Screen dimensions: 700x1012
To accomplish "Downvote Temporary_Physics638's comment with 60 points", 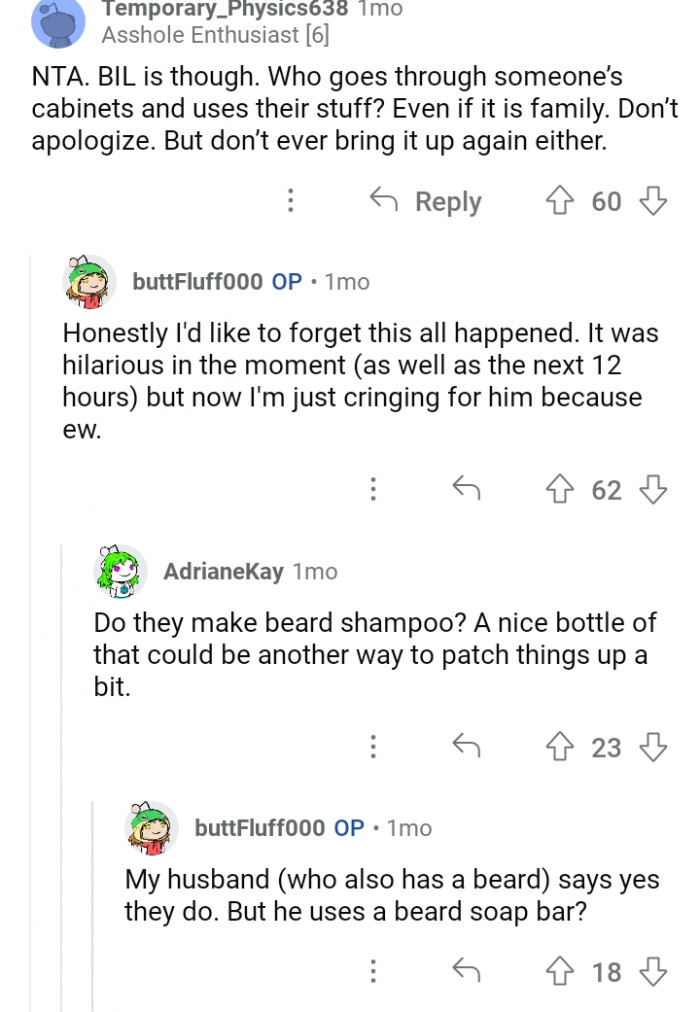I will [653, 201].
